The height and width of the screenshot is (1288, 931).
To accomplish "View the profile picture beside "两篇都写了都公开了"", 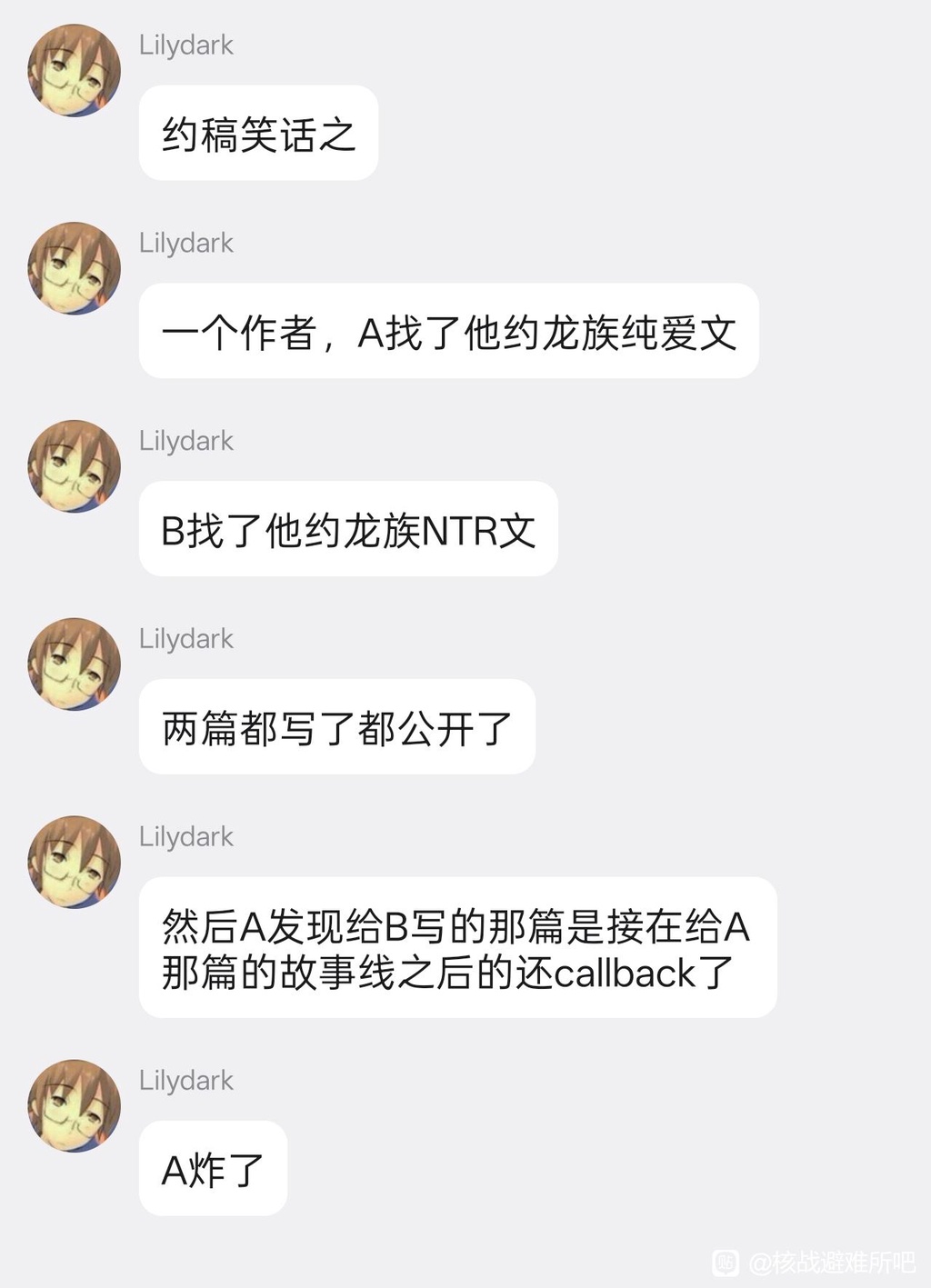I will (x=74, y=664).
